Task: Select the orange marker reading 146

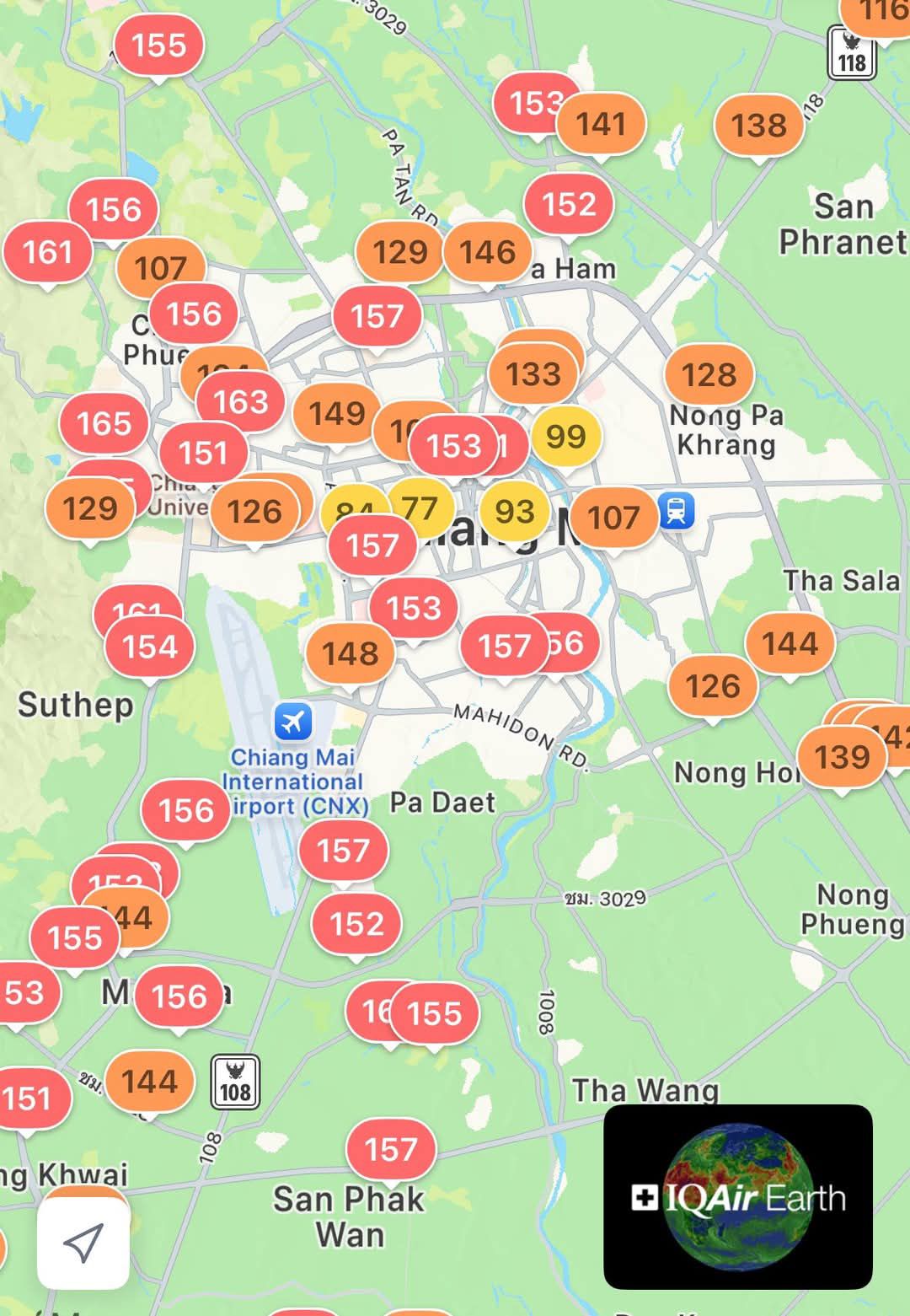Action: [x=488, y=251]
